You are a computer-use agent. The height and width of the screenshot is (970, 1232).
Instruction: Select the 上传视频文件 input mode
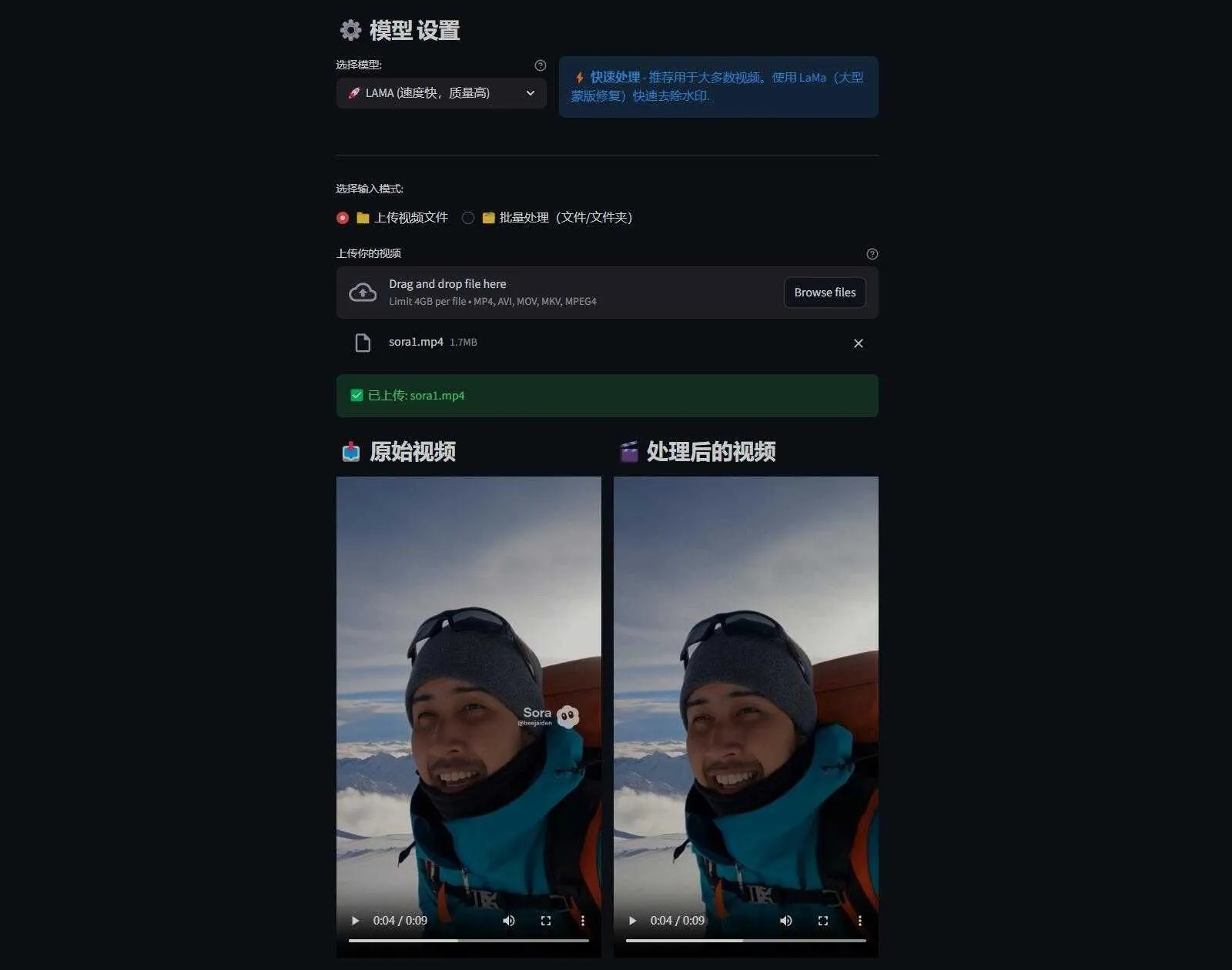pyautogui.click(x=343, y=218)
